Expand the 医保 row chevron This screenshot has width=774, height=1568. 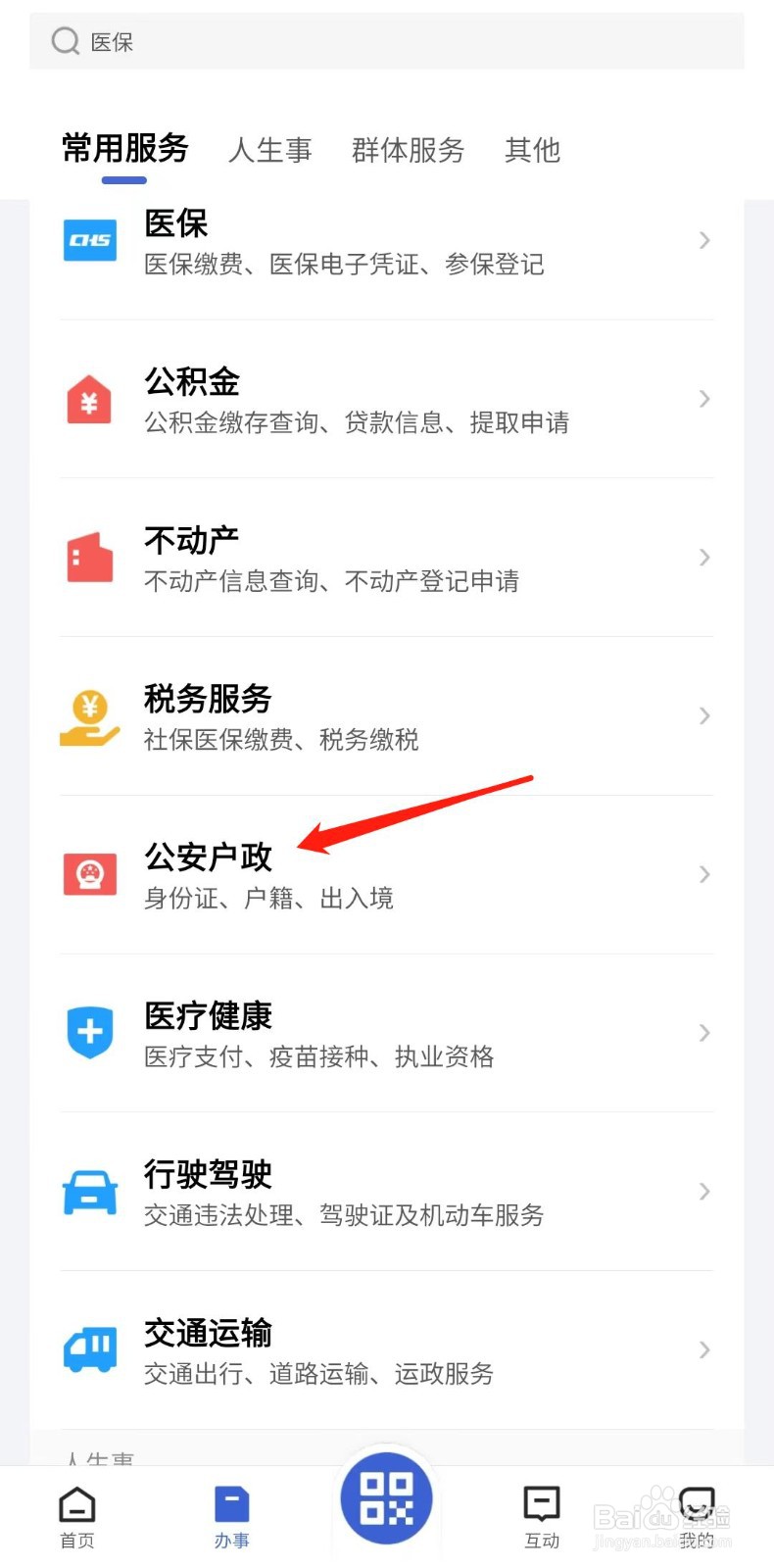click(x=704, y=240)
